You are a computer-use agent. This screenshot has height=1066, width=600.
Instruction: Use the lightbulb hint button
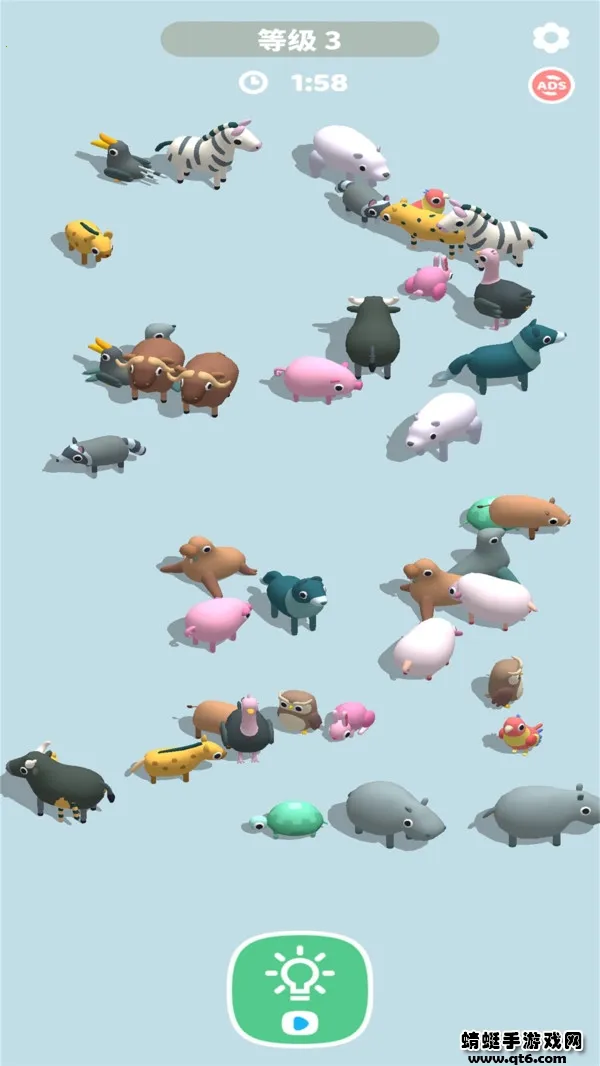coord(300,987)
